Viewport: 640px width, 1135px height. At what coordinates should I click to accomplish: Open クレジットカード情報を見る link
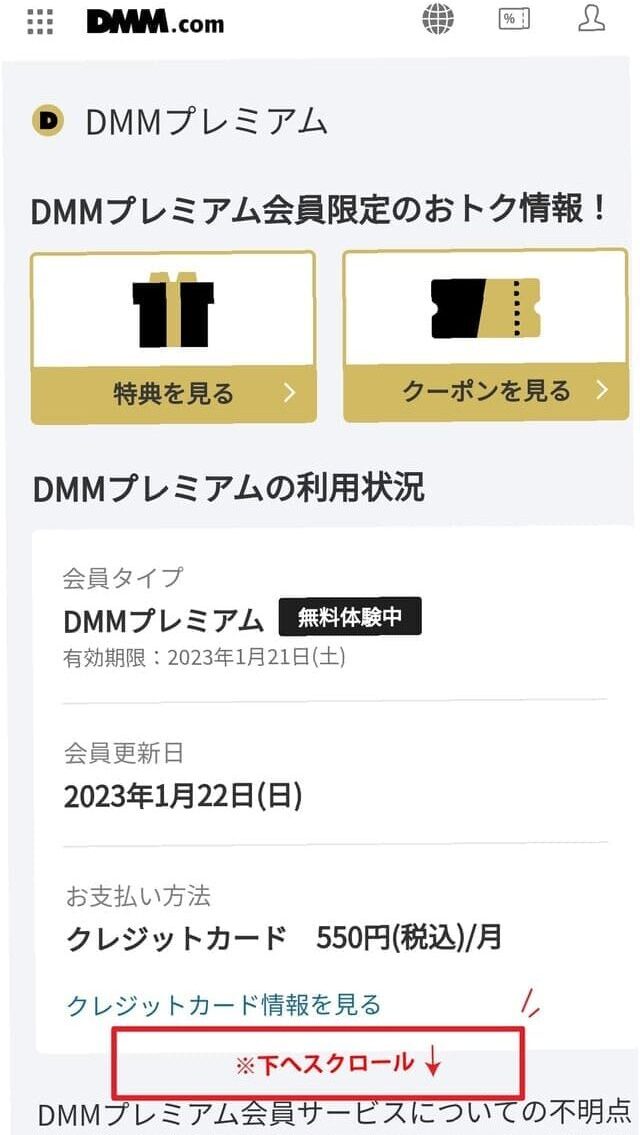pos(224,1004)
